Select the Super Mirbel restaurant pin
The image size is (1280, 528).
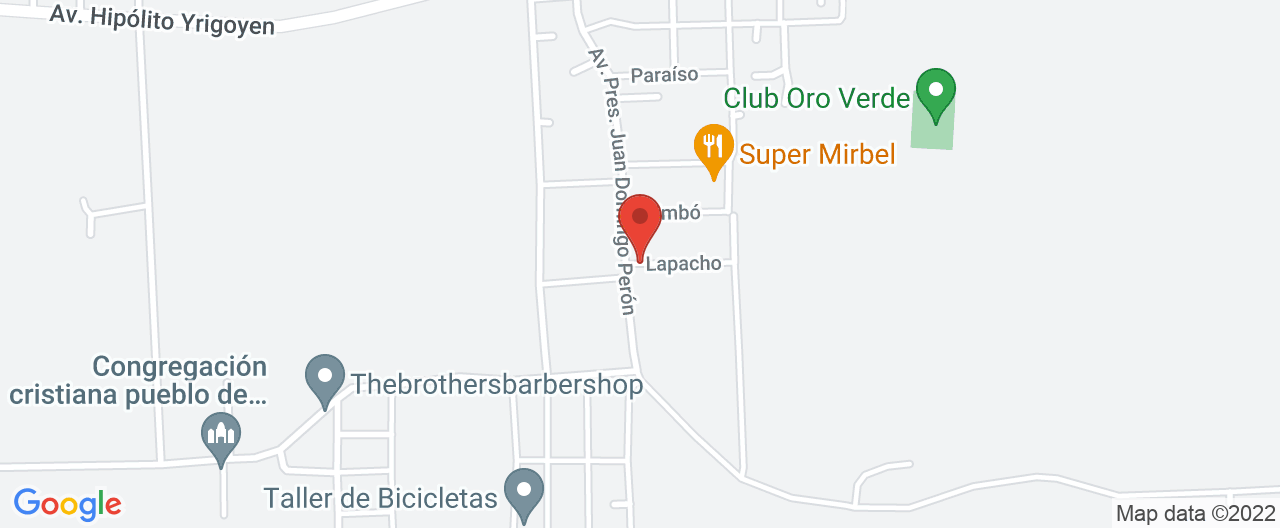[x=713, y=148]
